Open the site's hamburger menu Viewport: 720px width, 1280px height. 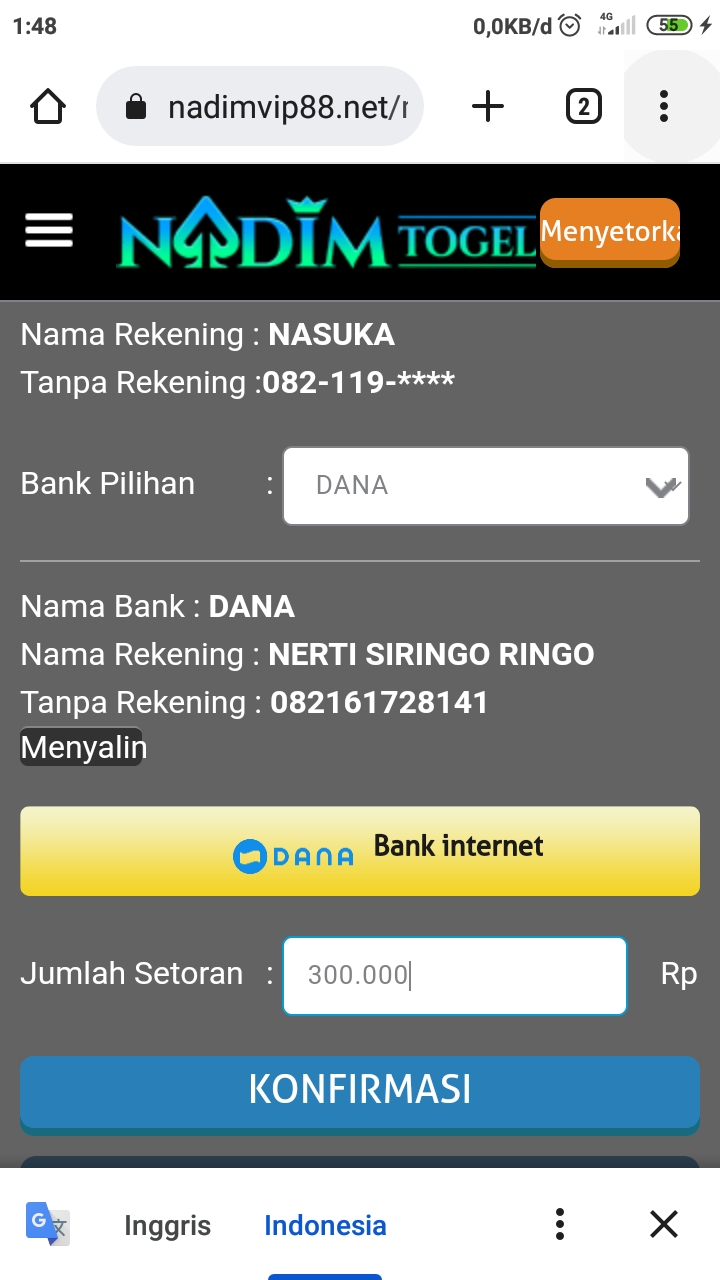[x=48, y=230]
